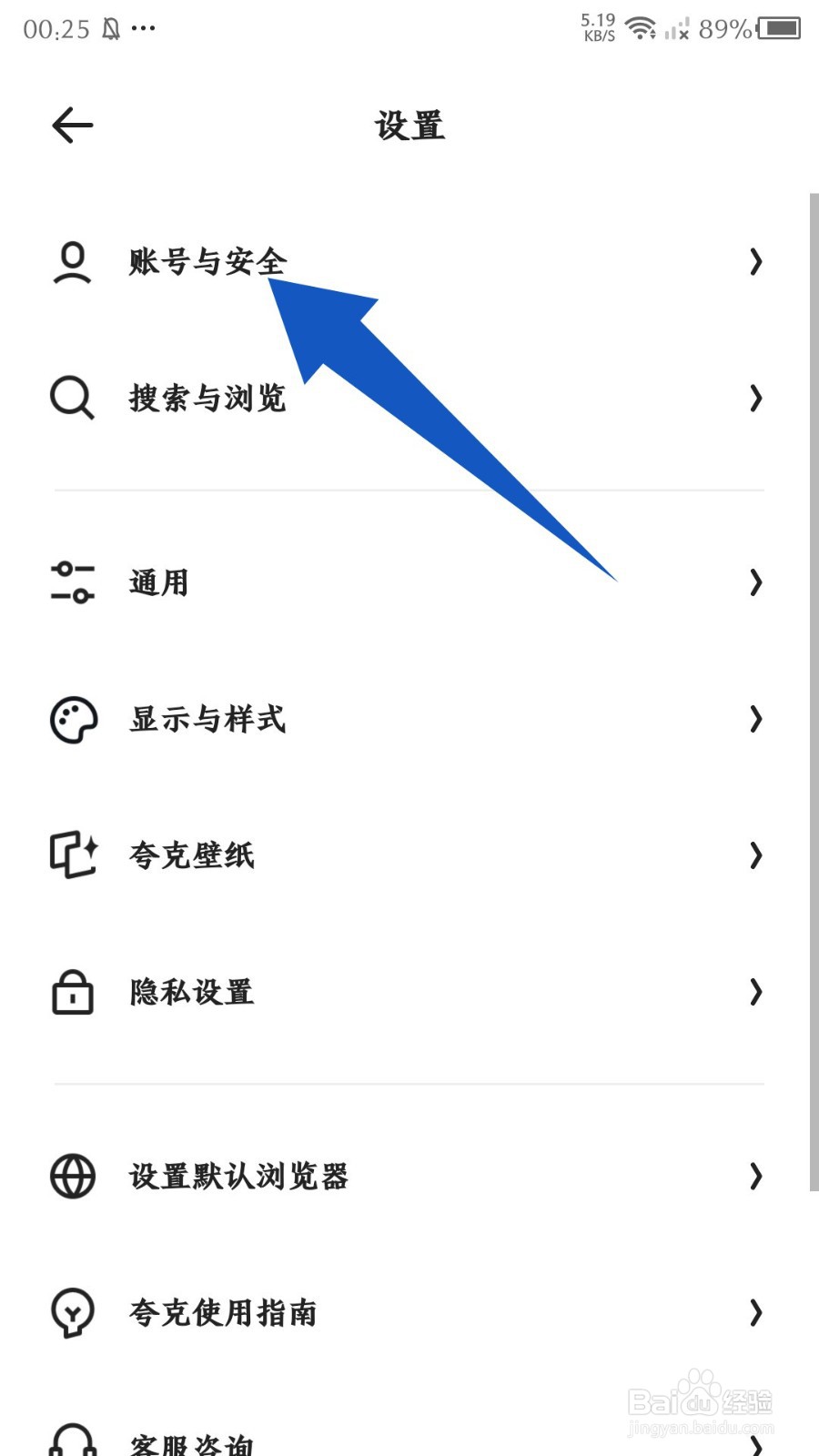This screenshot has width=819, height=1456.
Task: Tap the sliders icon next to 通用
Action: (71, 582)
